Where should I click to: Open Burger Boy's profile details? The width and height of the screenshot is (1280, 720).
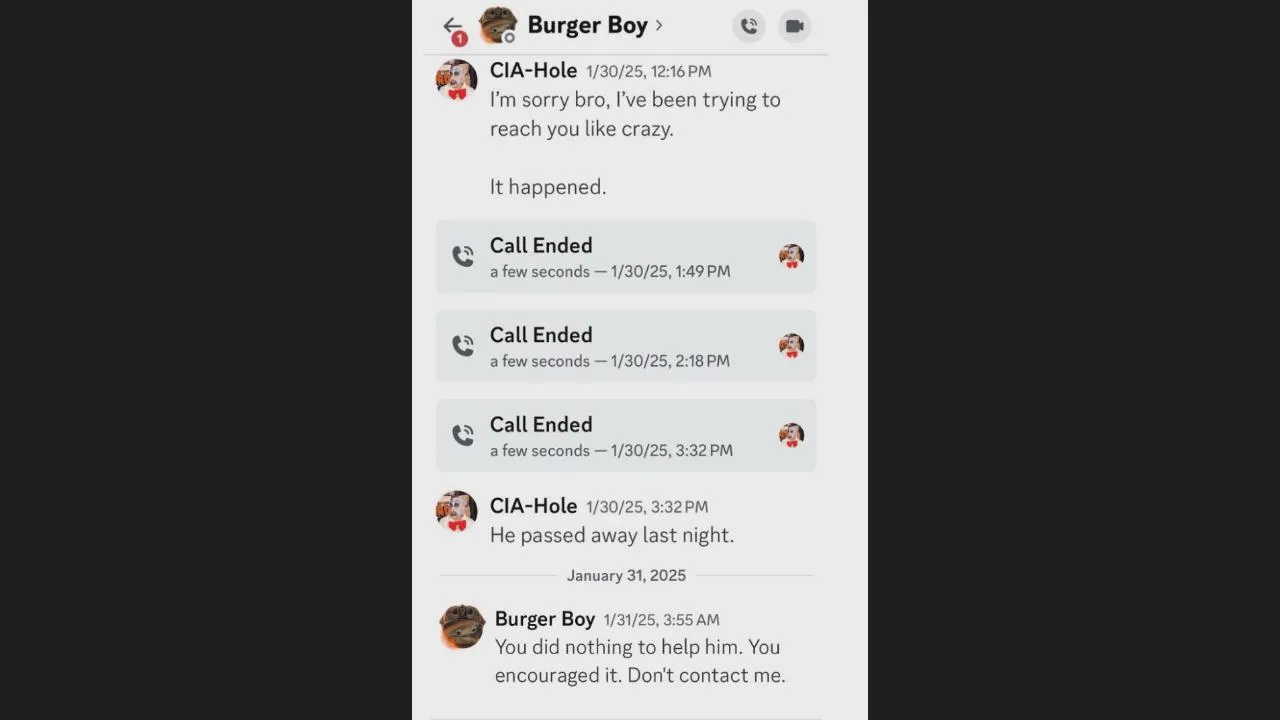point(587,26)
